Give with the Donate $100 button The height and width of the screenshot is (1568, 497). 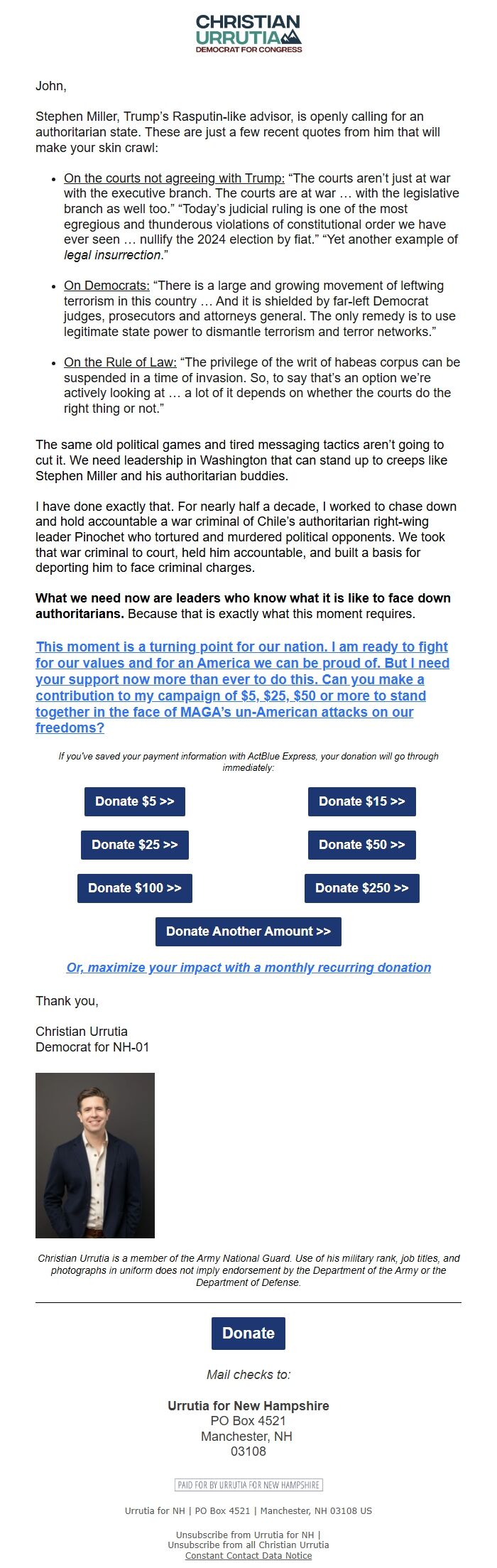pyautogui.click(x=134, y=888)
